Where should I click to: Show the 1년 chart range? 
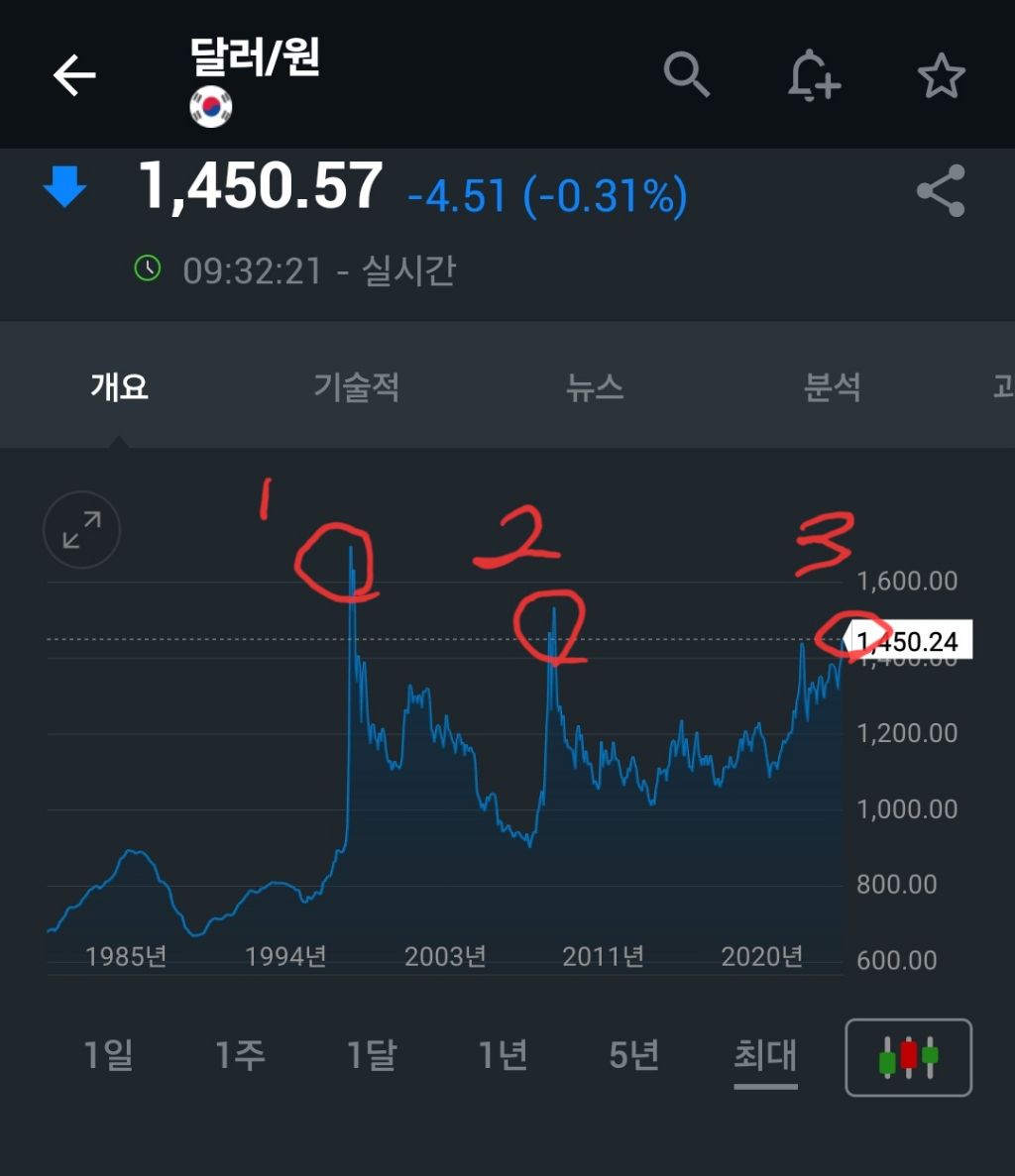click(x=503, y=1056)
